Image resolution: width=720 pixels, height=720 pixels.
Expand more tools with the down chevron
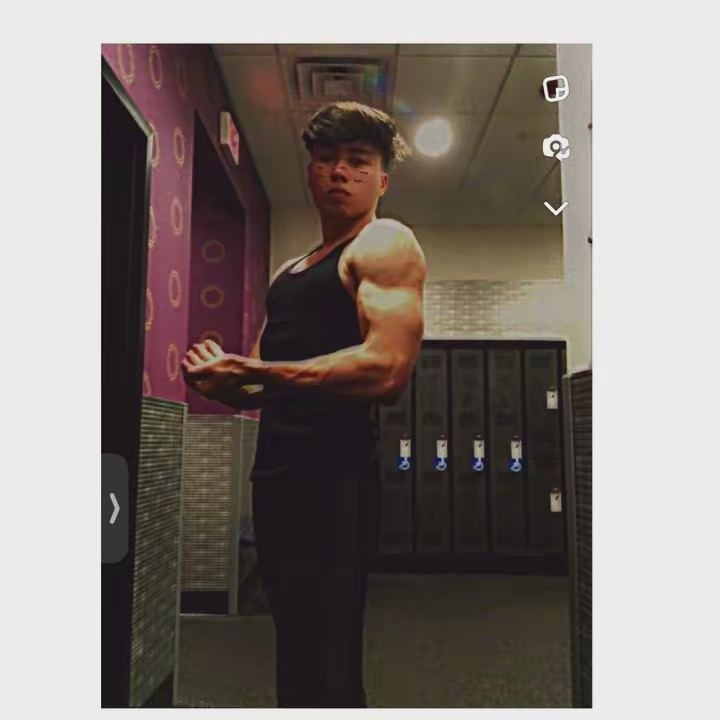tap(555, 208)
